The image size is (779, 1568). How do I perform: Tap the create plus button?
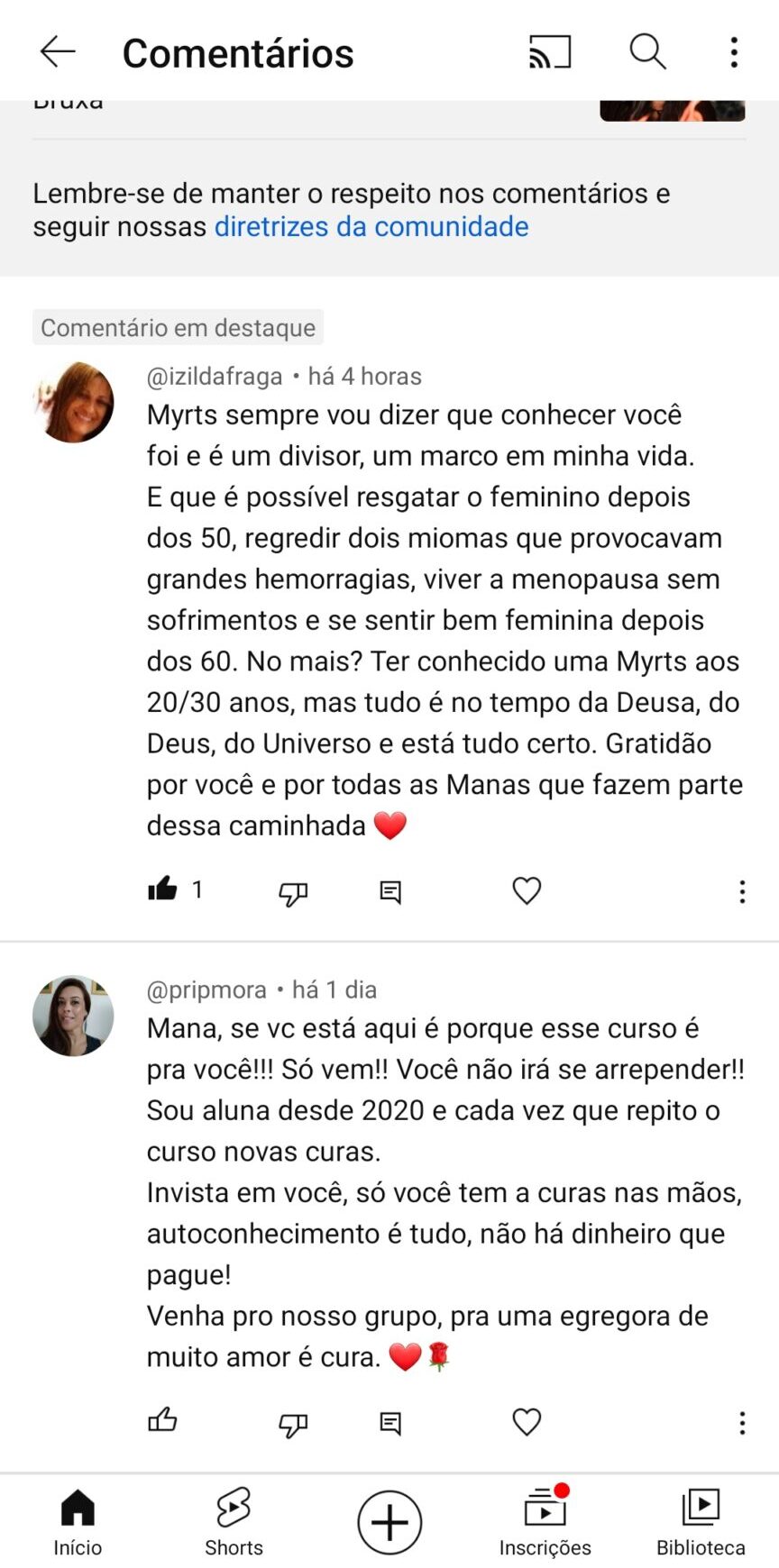[x=389, y=1522]
